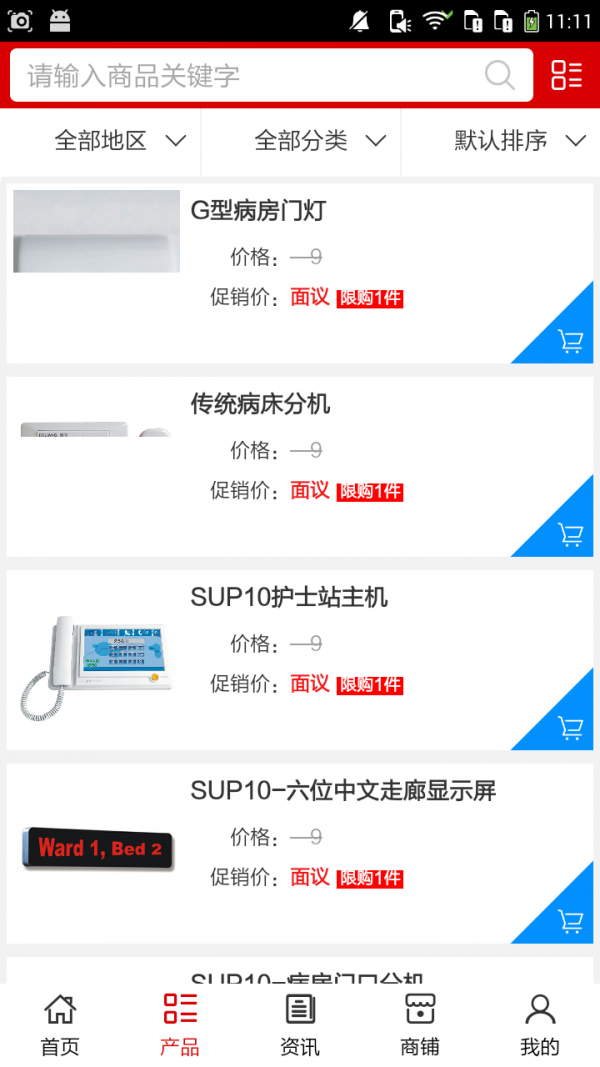Switch to the 我的 profile tab
Screen dimensions: 600x1067
pyautogui.click(x=540, y=1025)
